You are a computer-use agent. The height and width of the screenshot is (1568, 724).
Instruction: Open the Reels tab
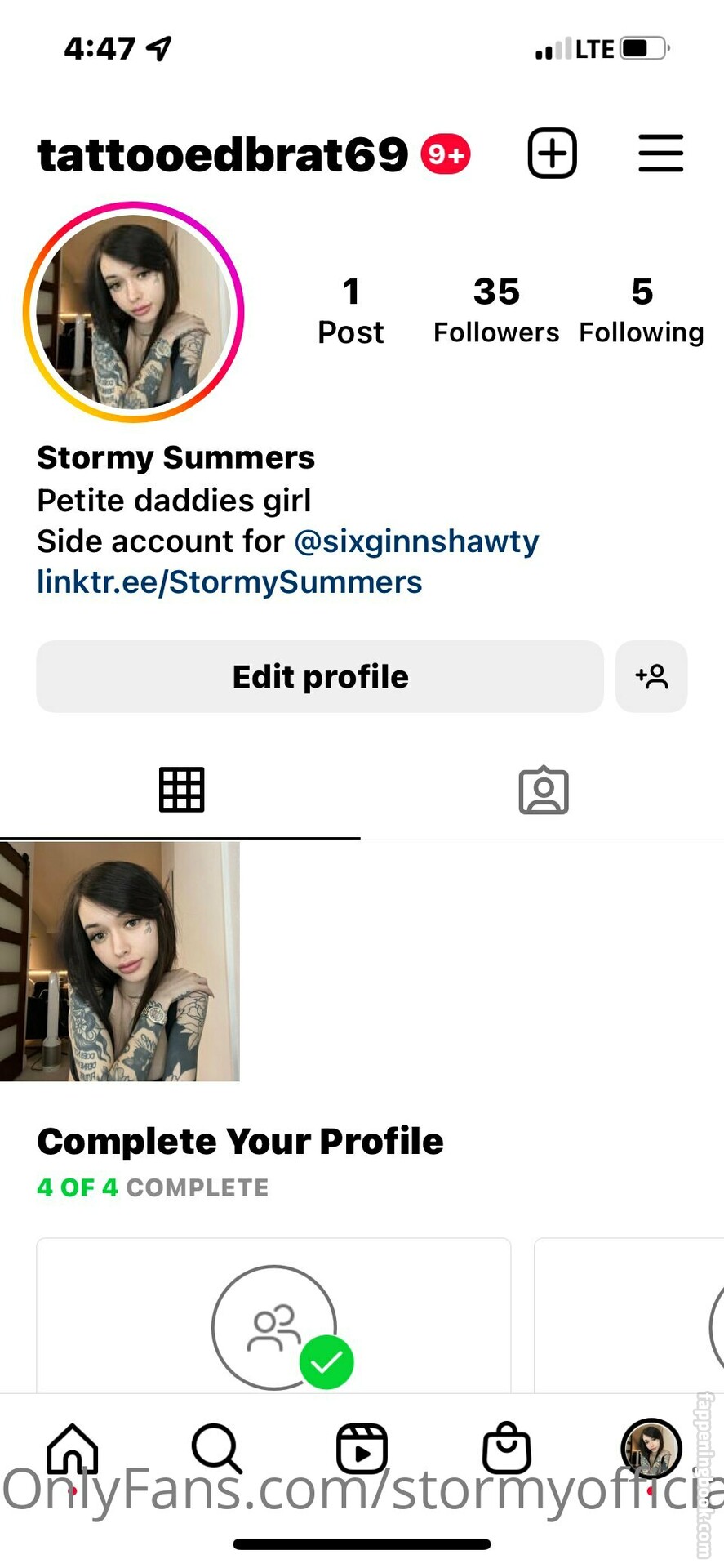tap(362, 1449)
